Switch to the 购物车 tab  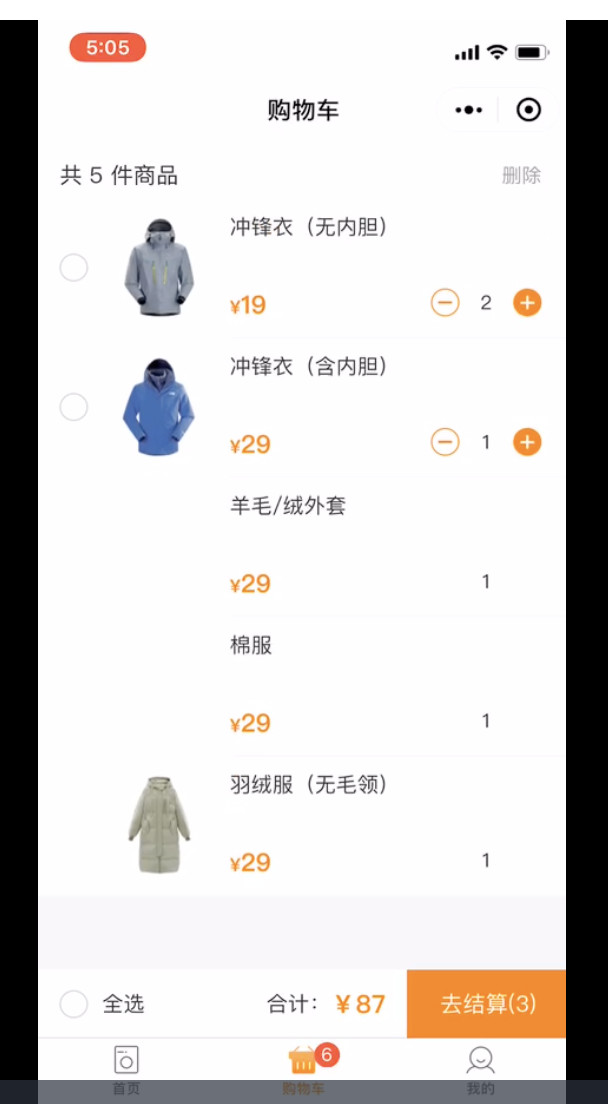pyautogui.click(x=303, y=1068)
